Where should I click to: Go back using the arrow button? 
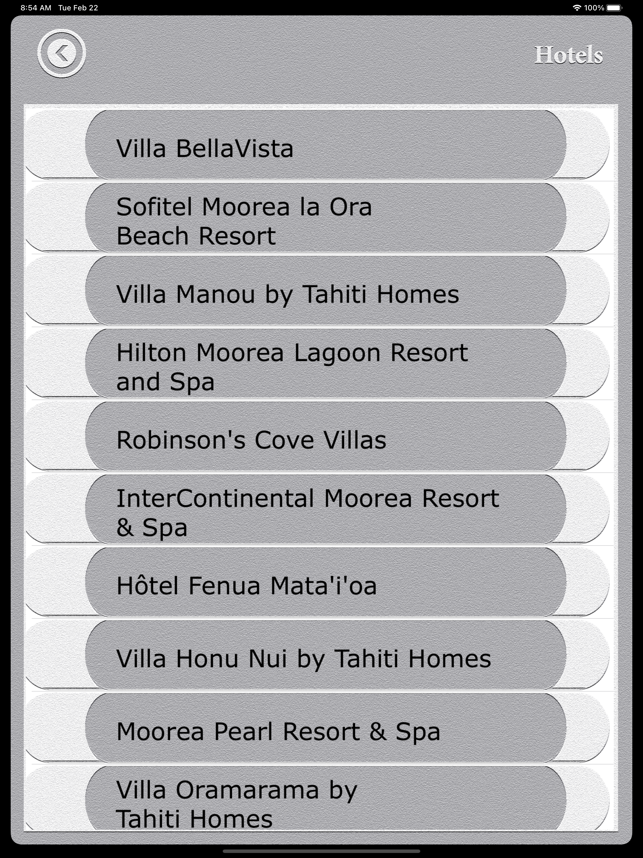[x=62, y=53]
